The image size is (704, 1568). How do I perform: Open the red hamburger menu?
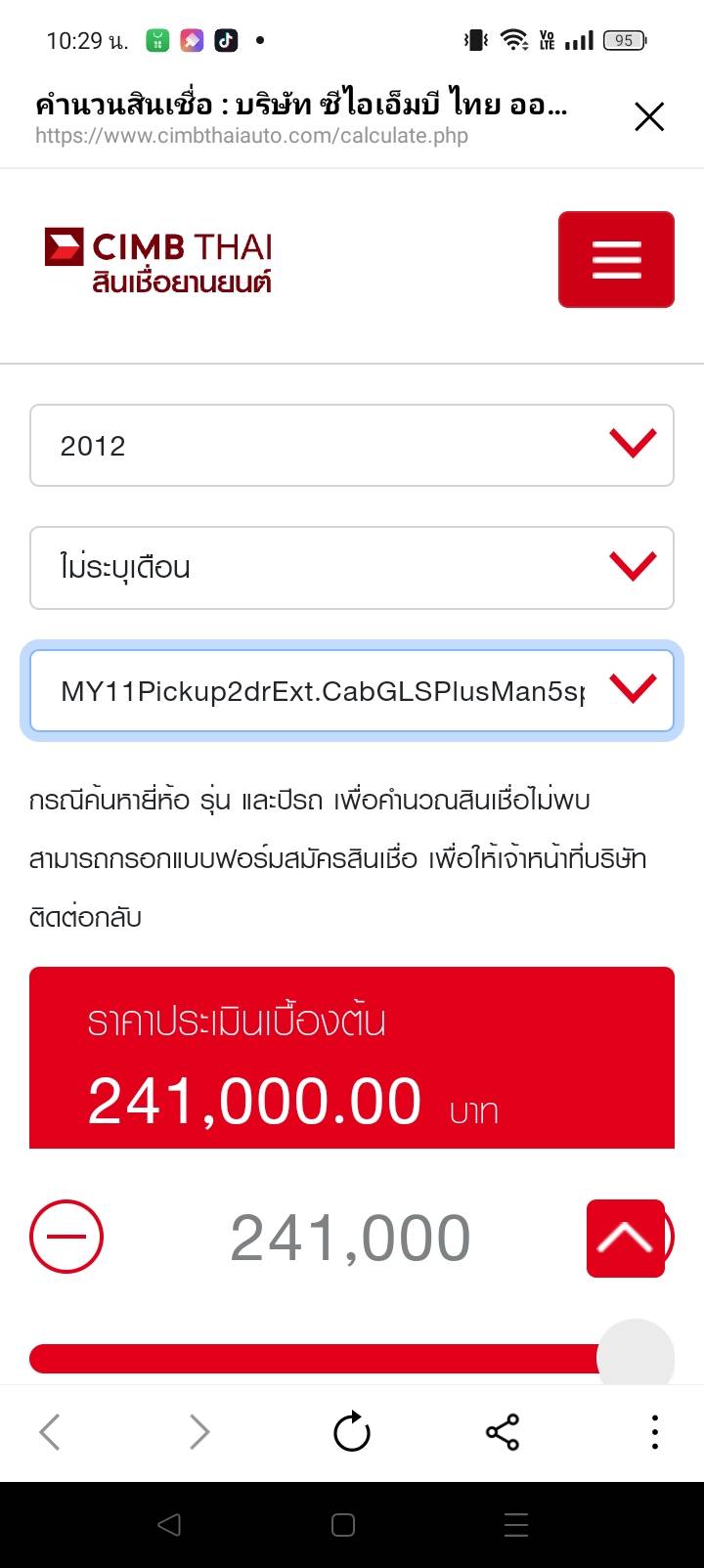point(616,260)
